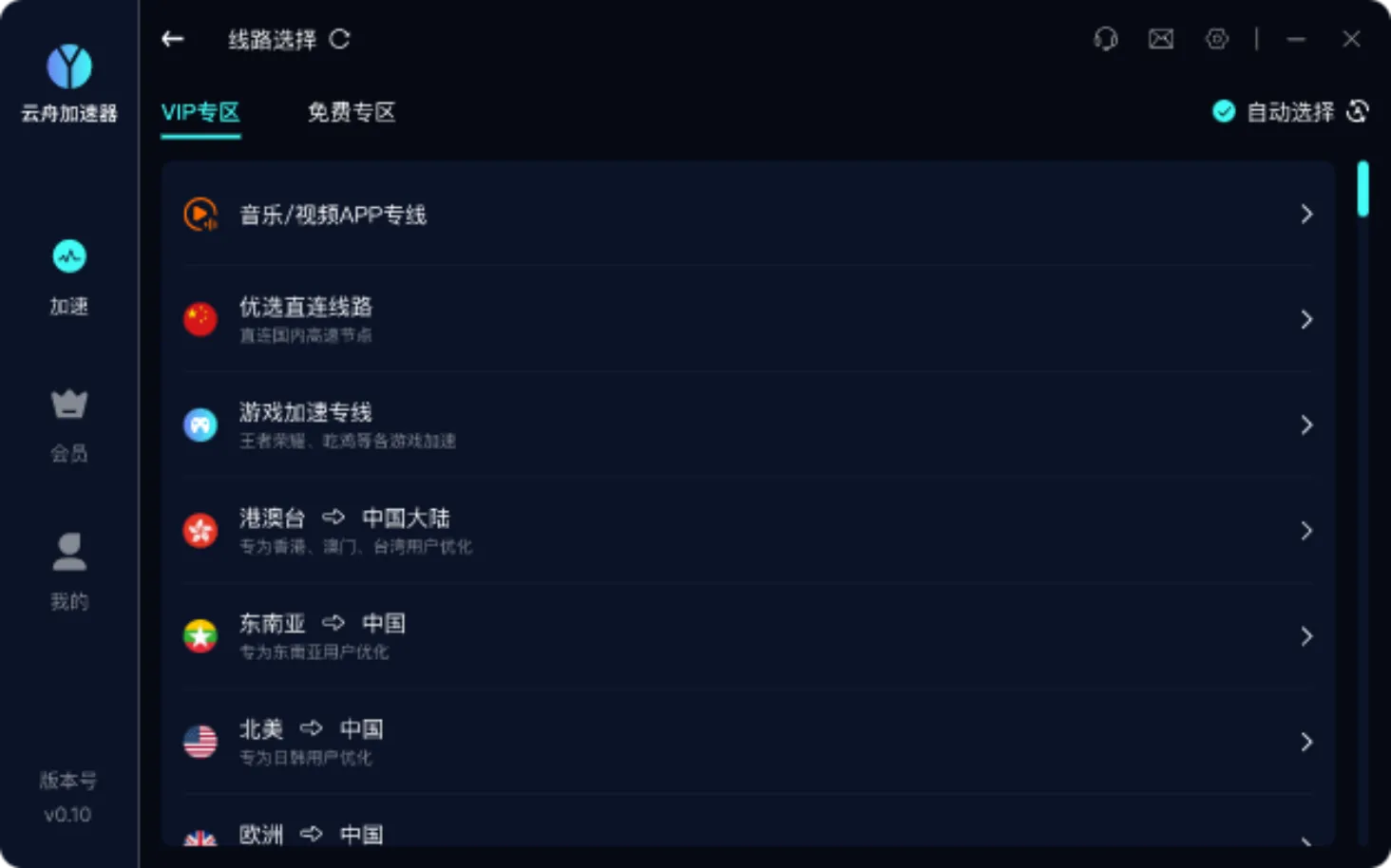Open the 我的 section in sidebar
The image size is (1391, 868).
[69, 571]
